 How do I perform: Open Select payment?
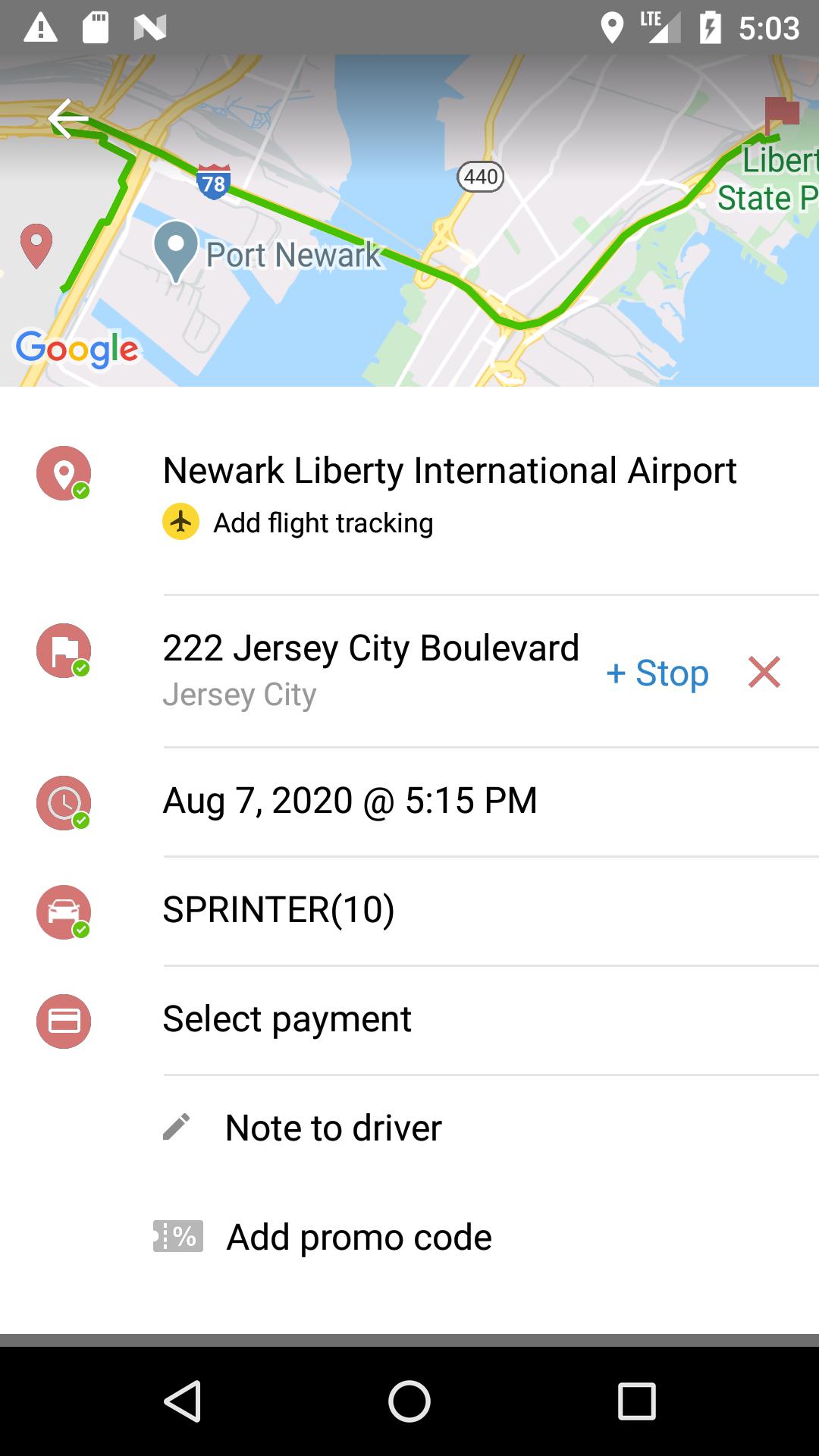(x=287, y=1019)
